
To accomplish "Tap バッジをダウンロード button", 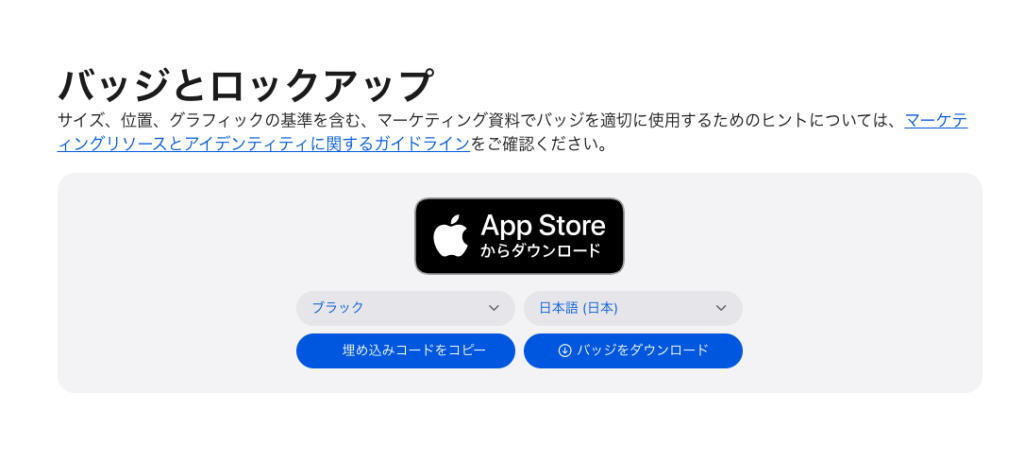I will coord(632,351).
